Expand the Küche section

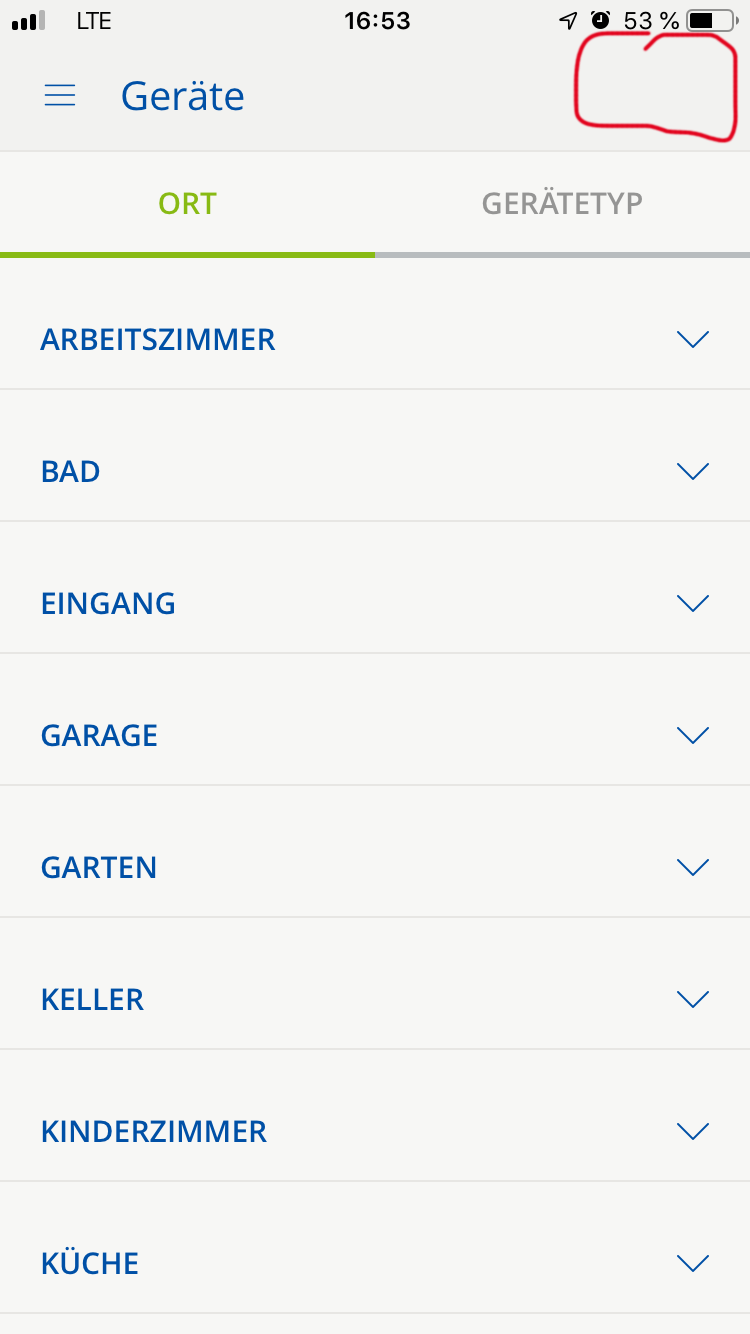click(692, 1263)
